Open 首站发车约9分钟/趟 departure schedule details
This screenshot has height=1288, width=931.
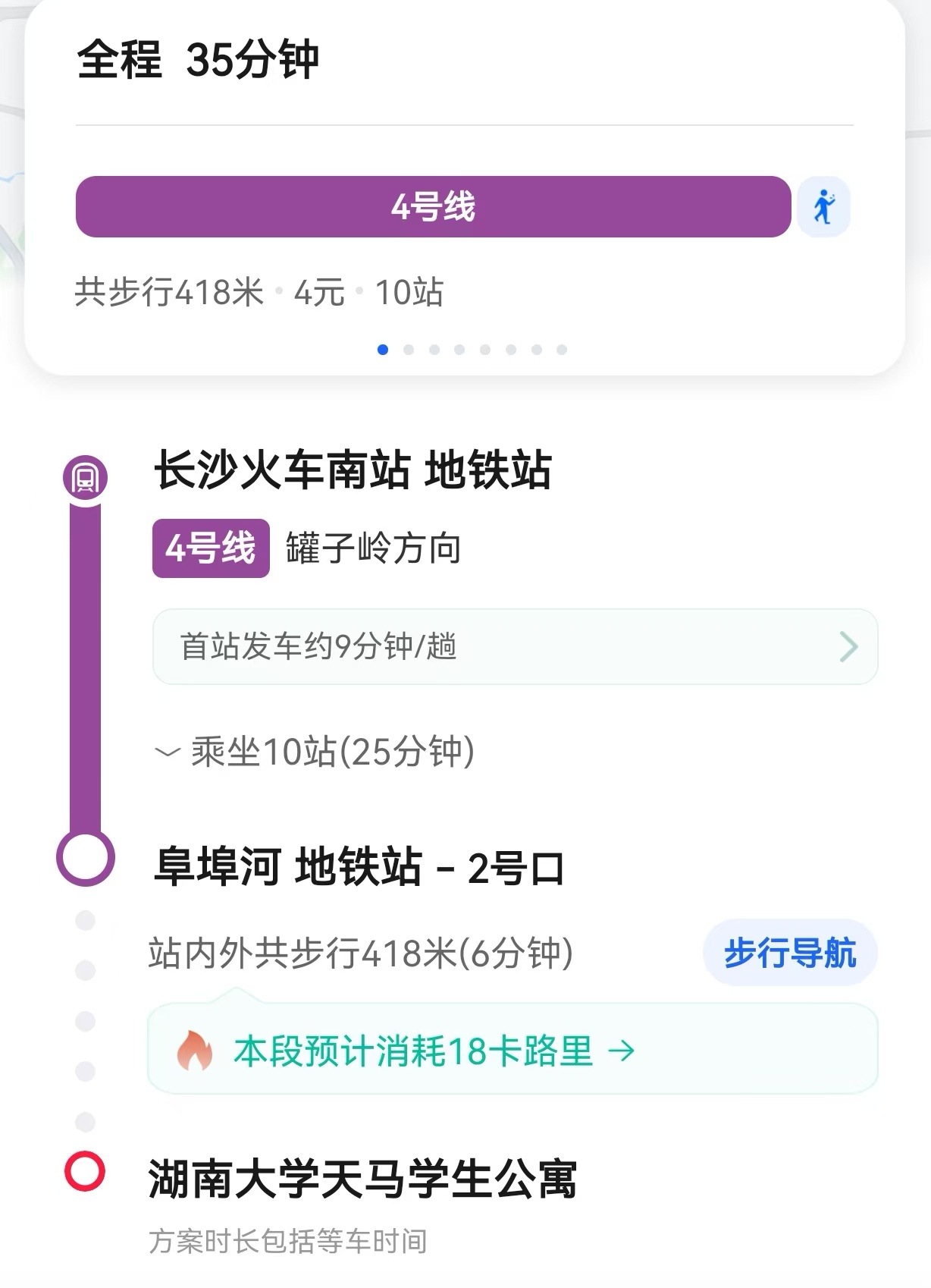click(x=515, y=647)
